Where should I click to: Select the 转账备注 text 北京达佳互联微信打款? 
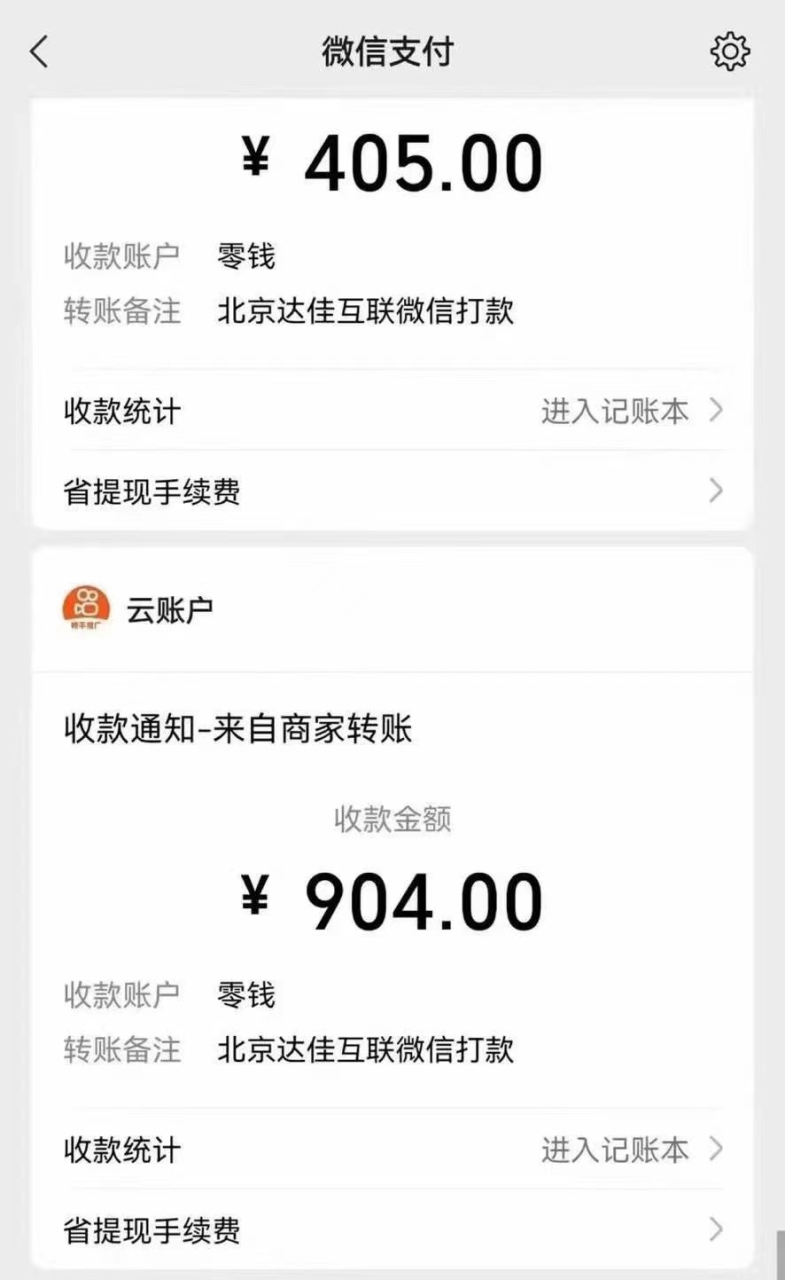pos(365,312)
